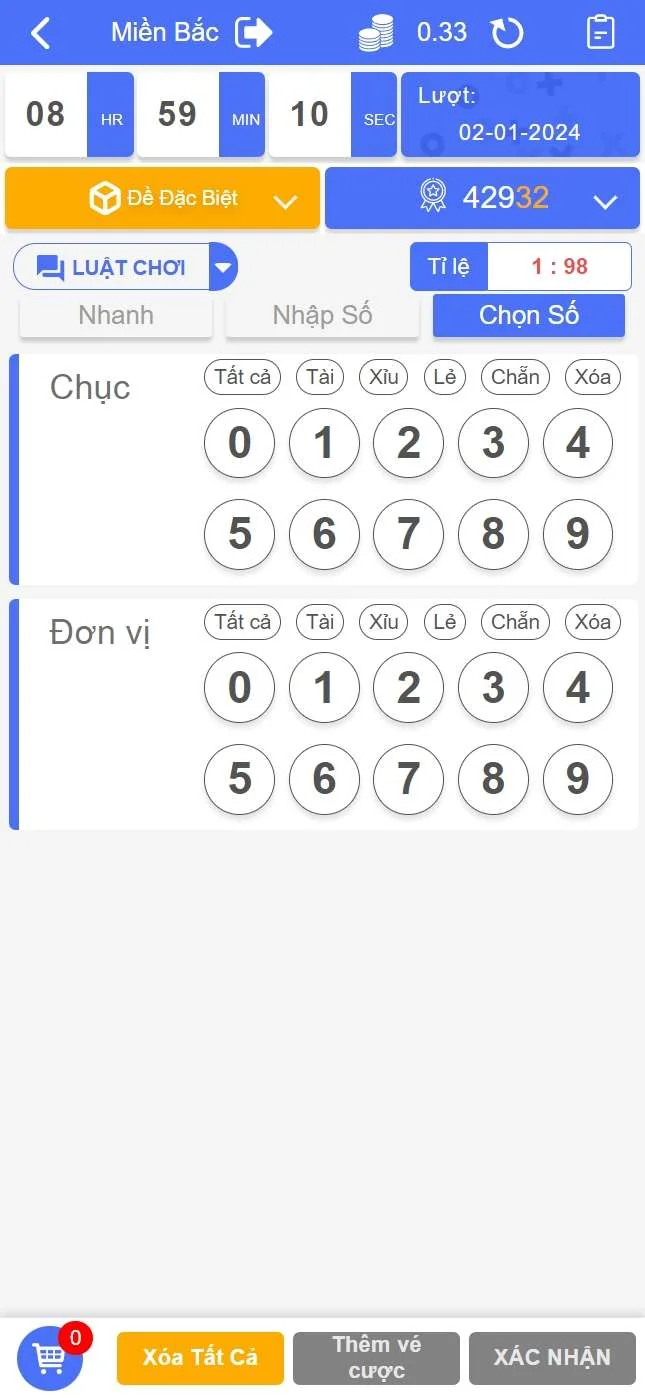The height and width of the screenshot is (1398, 645).
Task: Go back using the top-left arrow
Action: pyautogui.click(x=40, y=33)
